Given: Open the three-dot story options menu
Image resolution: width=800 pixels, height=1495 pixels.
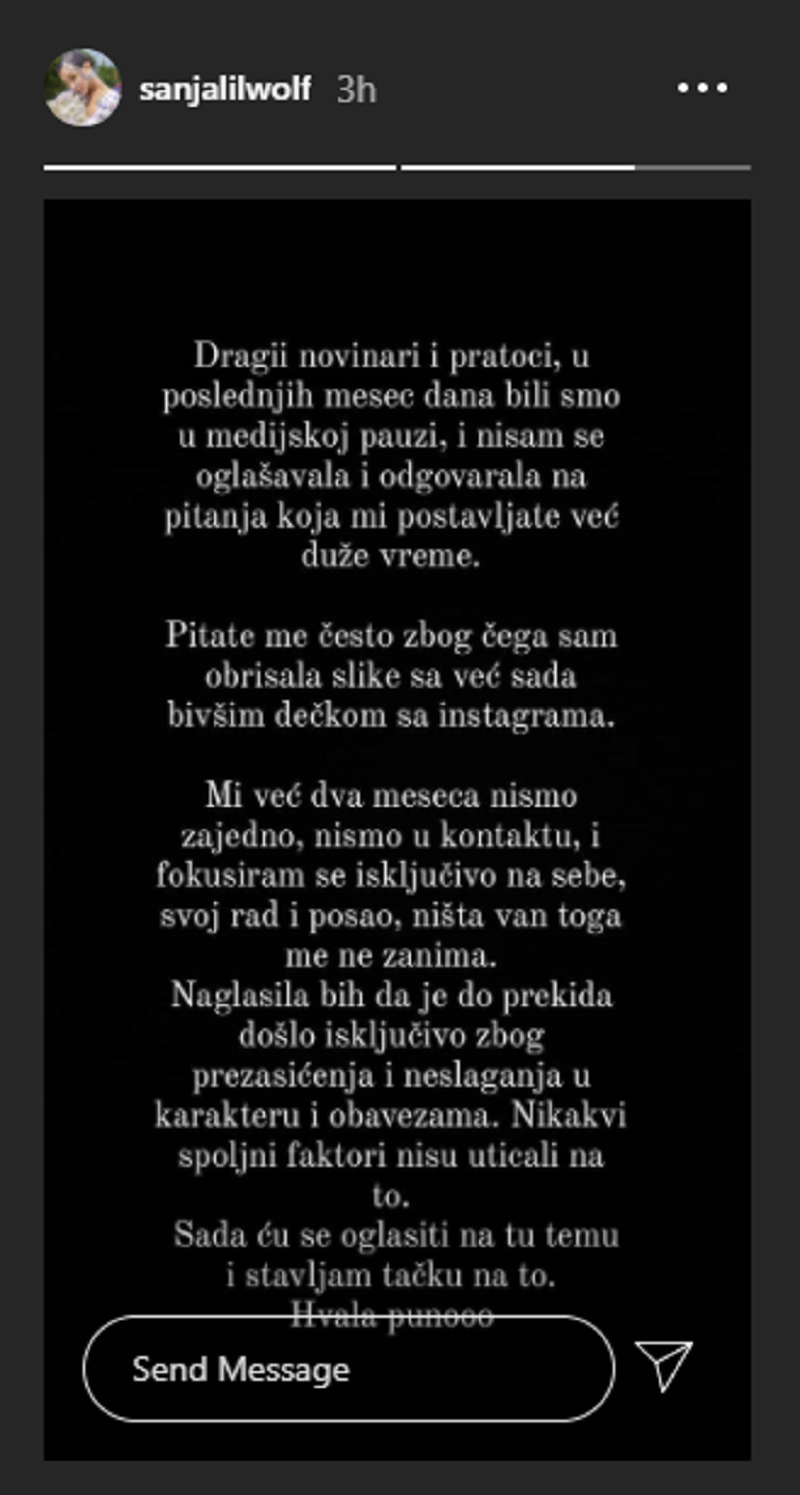Looking at the screenshot, I should point(701,88).
